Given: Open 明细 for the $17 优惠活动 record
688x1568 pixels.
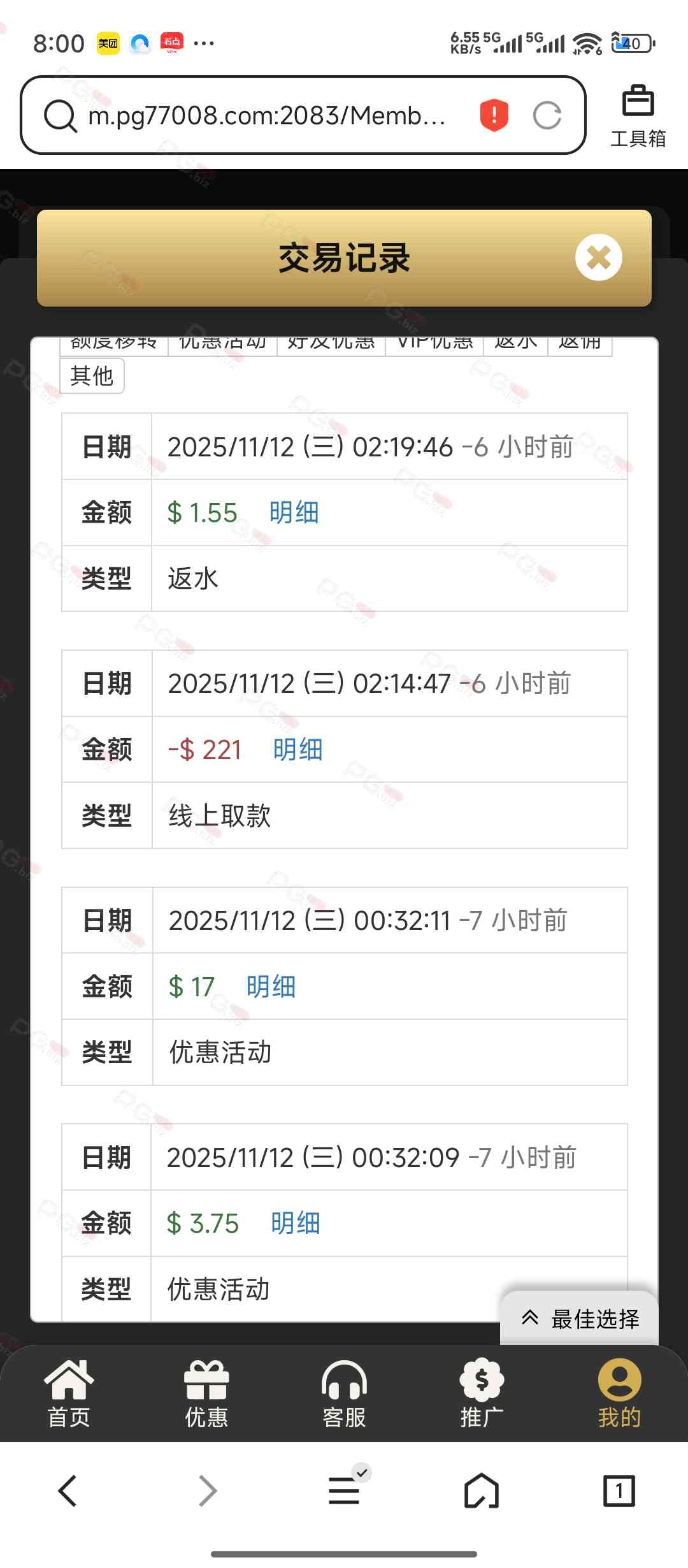Looking at the screenshot, I should (271, 987).
